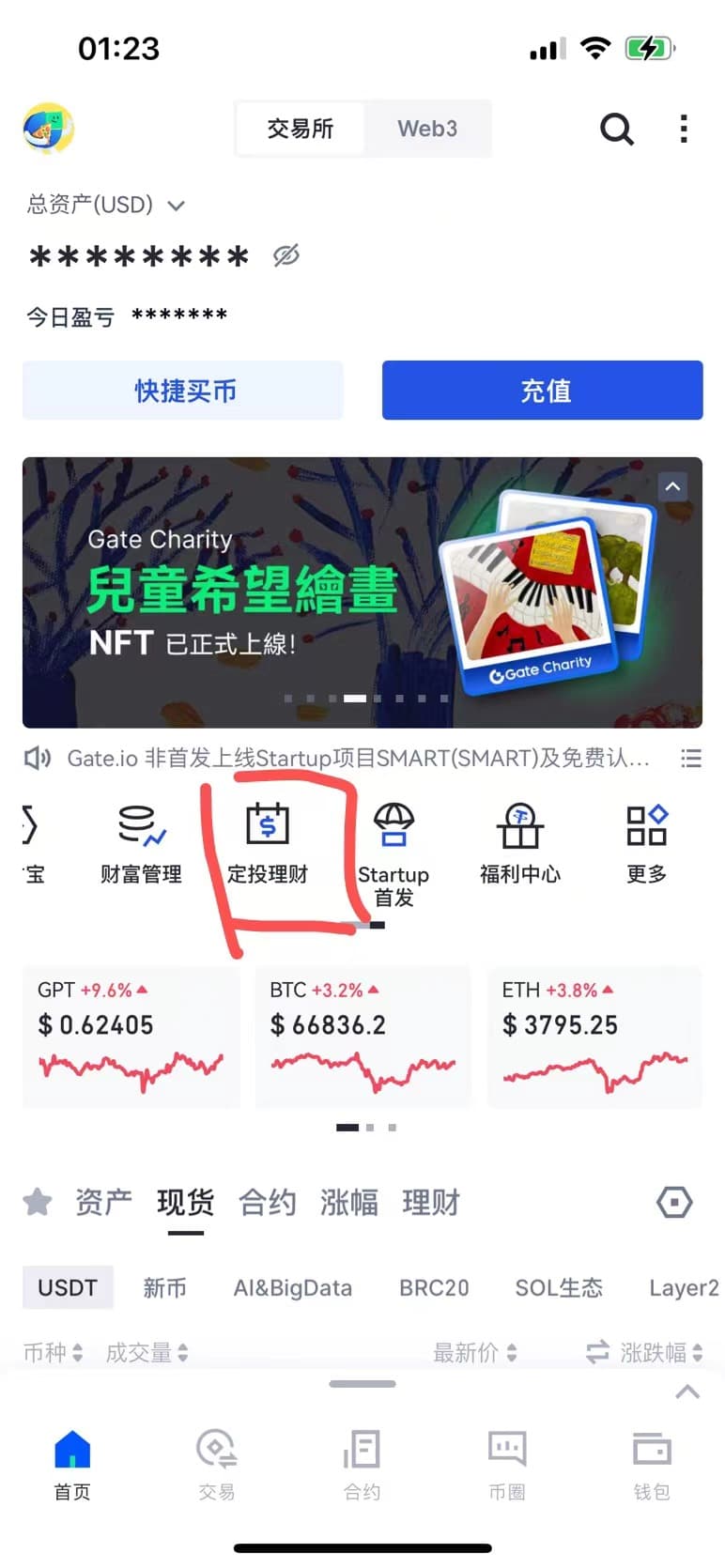Open the search icon
Screen dimensions: 725x1568
tap(616, 129)
